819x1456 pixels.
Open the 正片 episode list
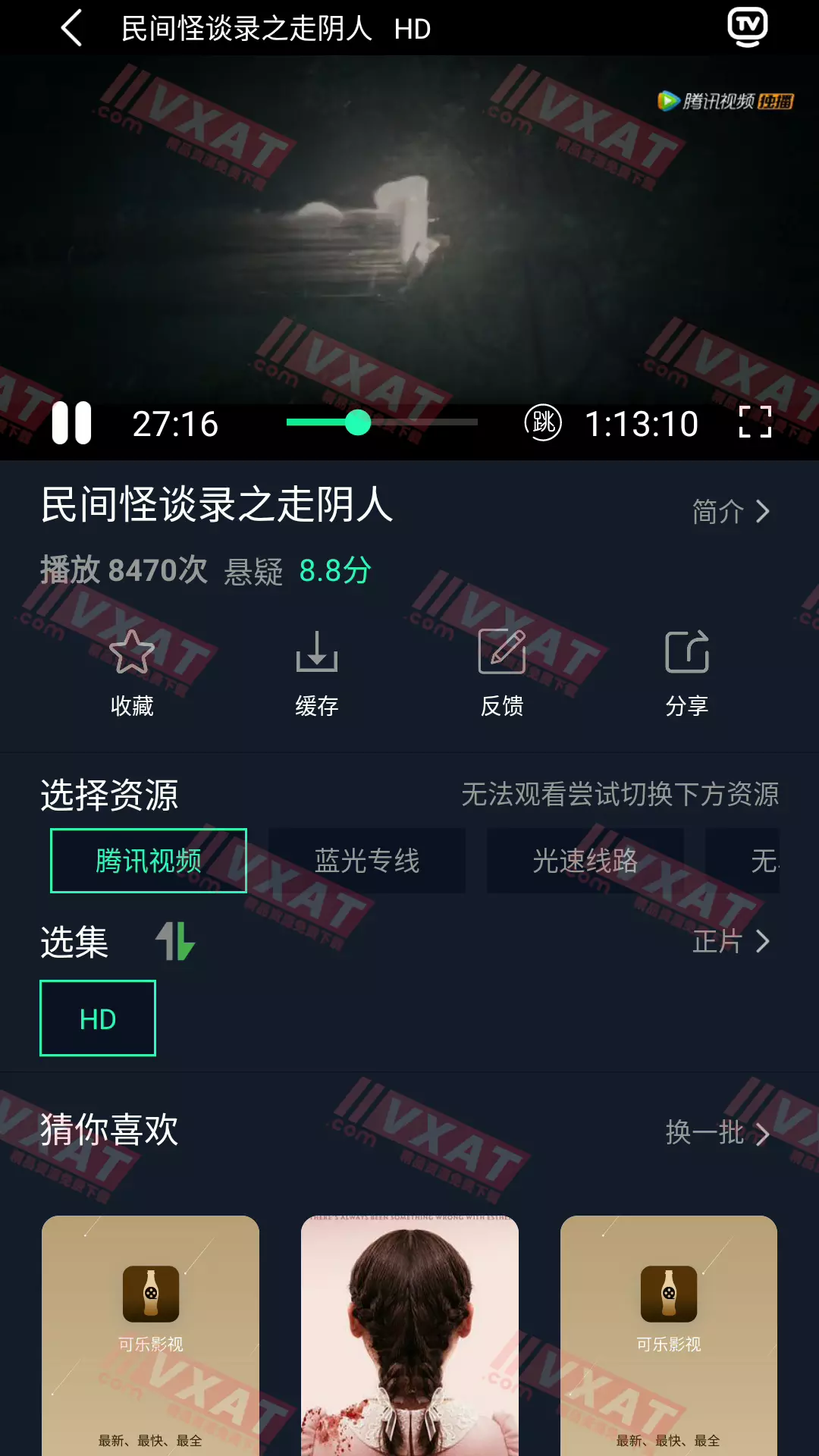(731, 941)
